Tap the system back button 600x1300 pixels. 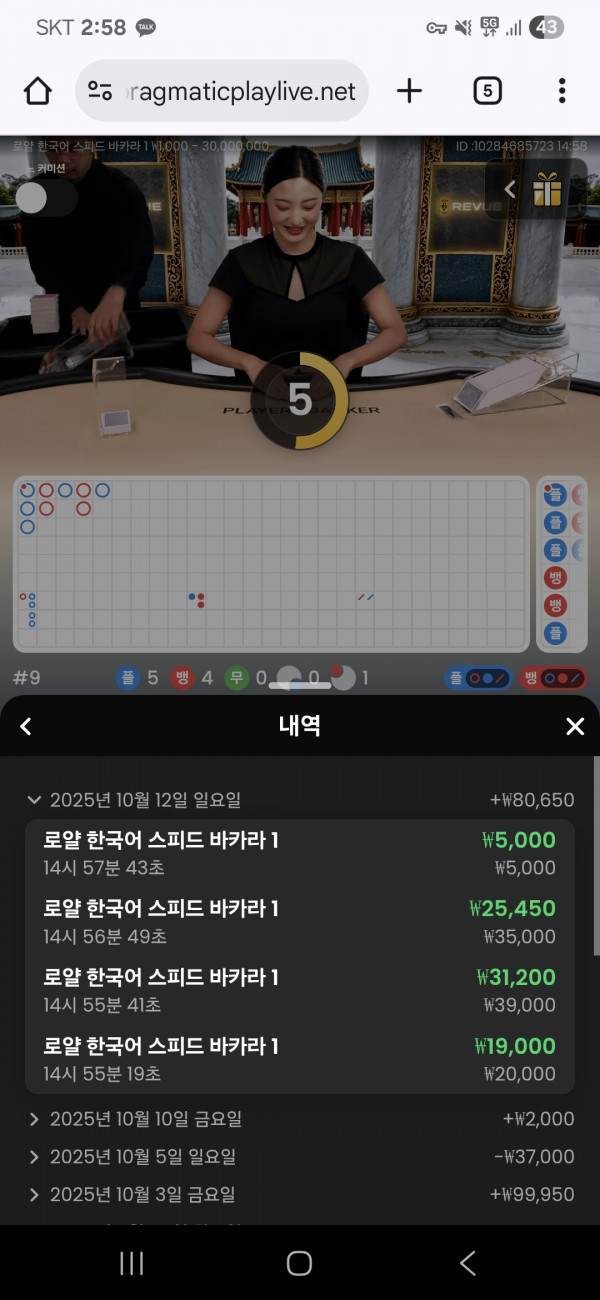[467, 1263]
